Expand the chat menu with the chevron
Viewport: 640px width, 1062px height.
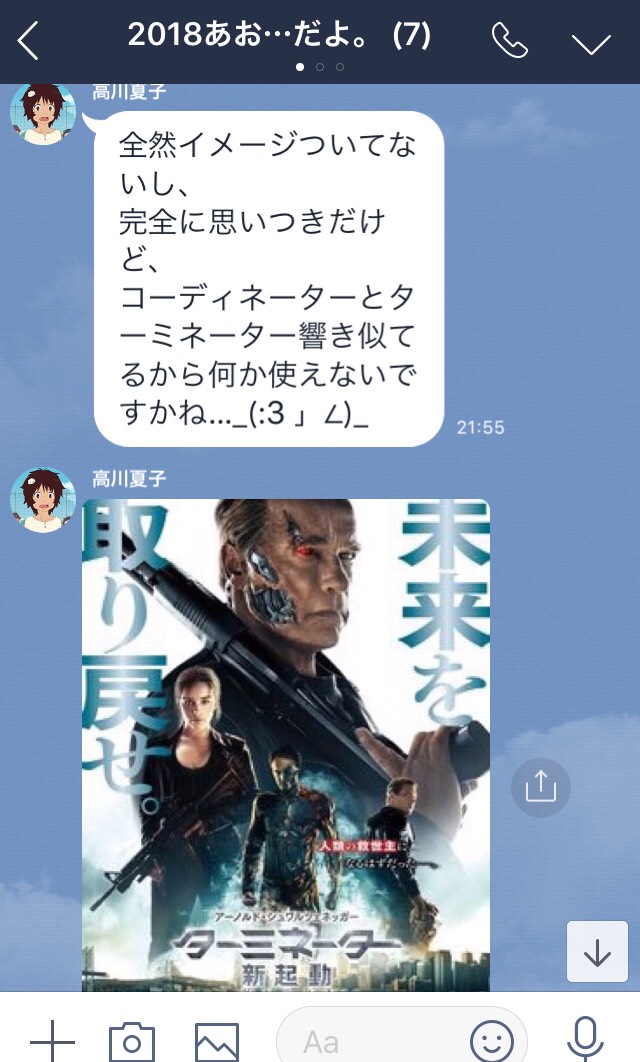591,42
